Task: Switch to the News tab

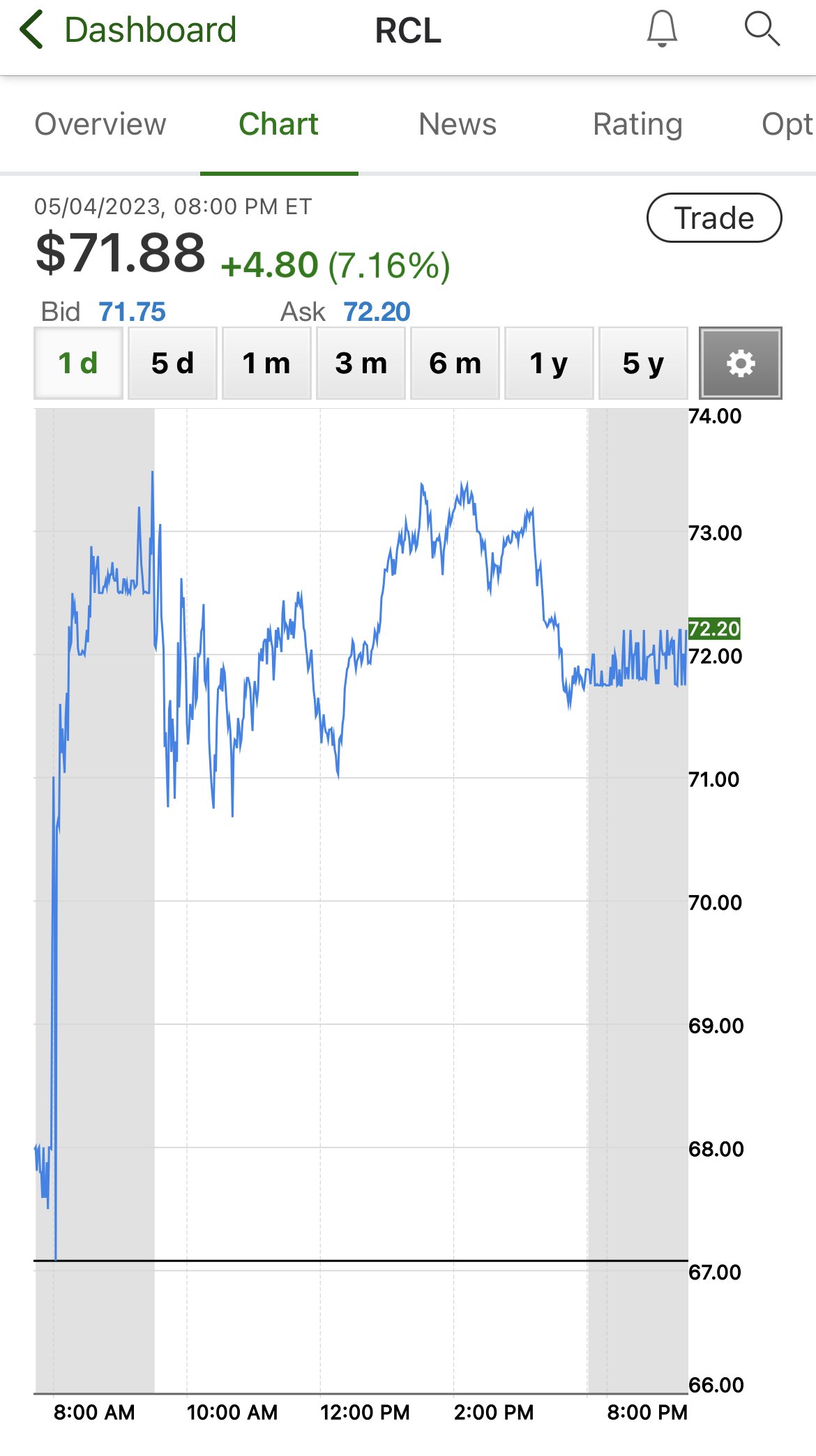Action: tap(458, 124)
